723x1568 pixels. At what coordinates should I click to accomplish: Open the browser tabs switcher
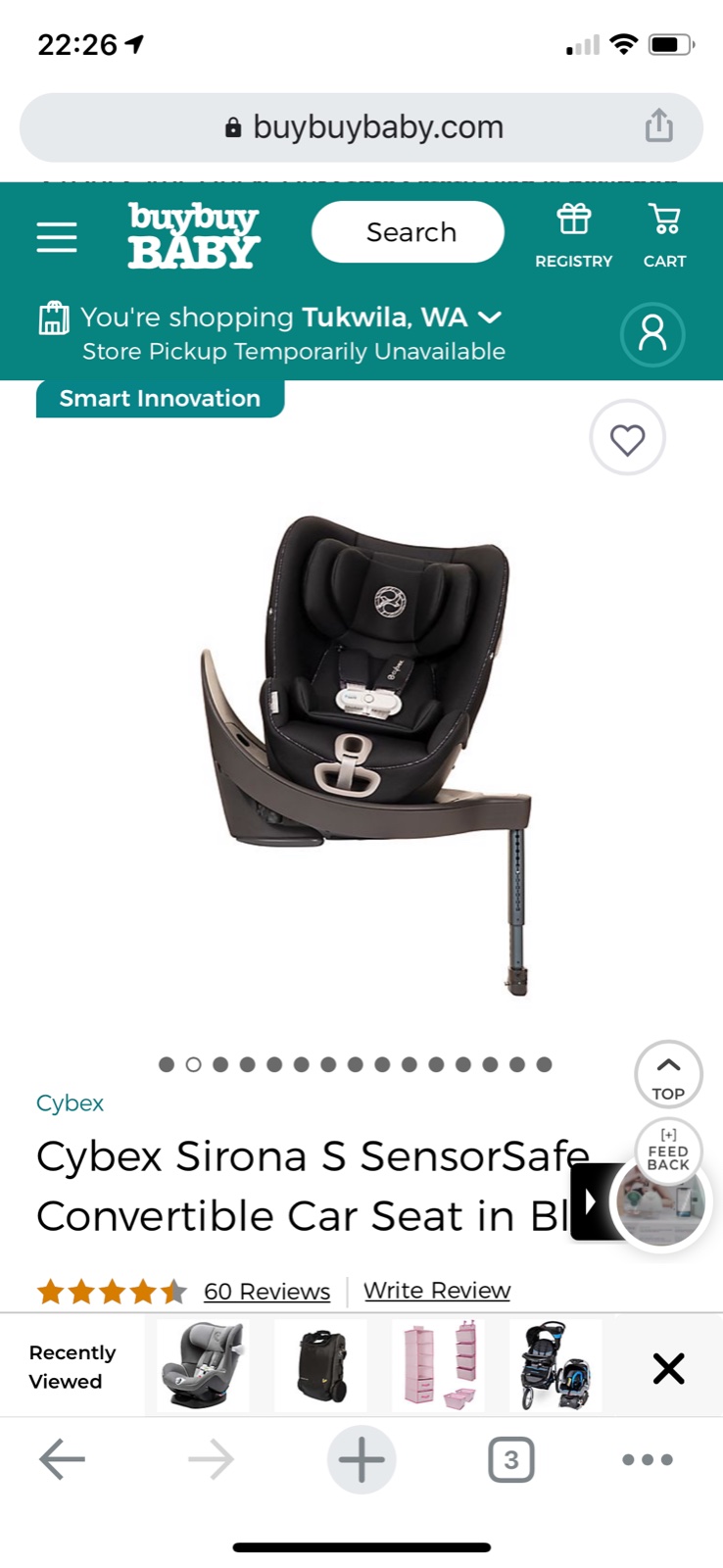(x=510, y=1459)
